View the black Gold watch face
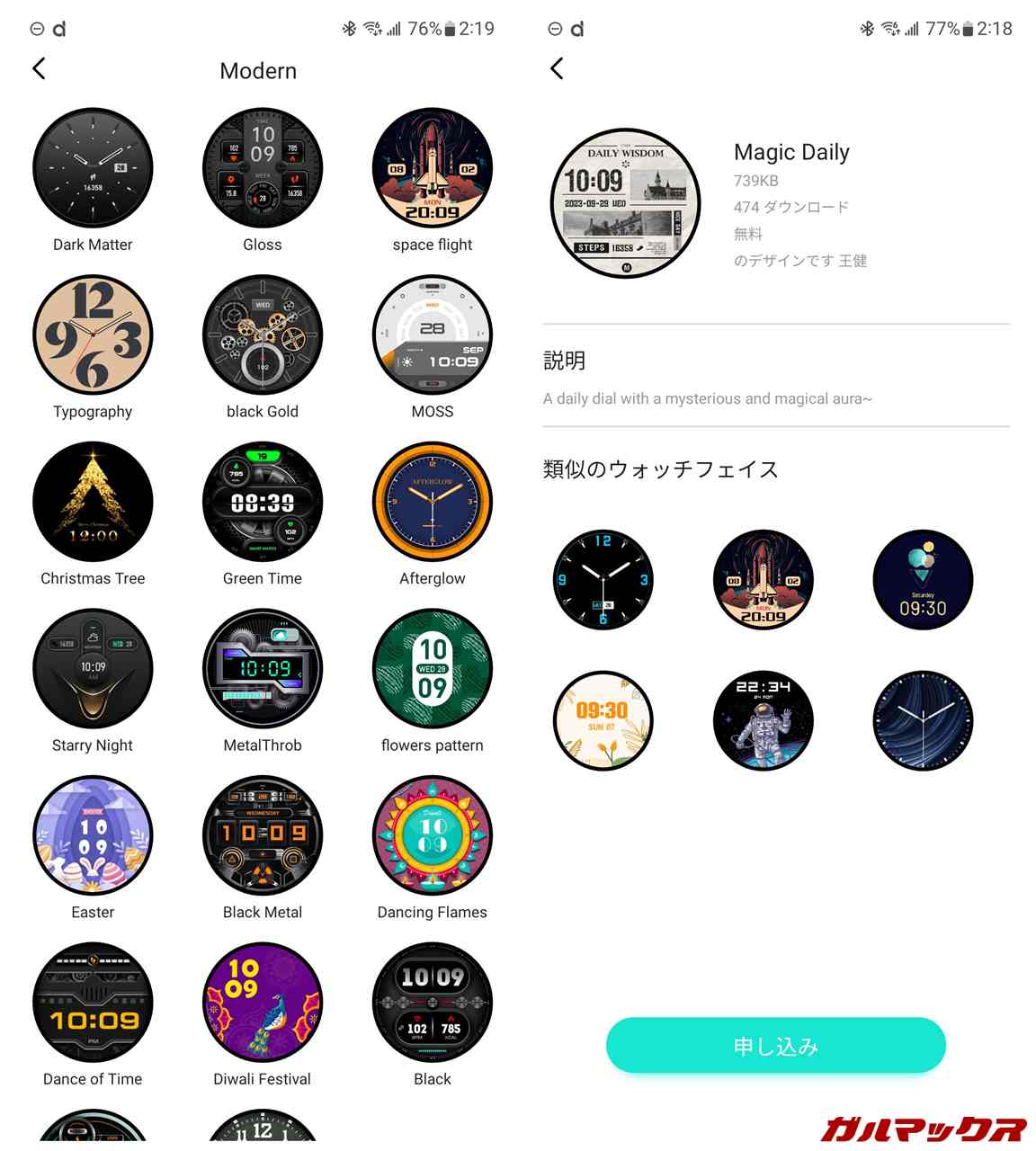 click(x=263, y=335)
